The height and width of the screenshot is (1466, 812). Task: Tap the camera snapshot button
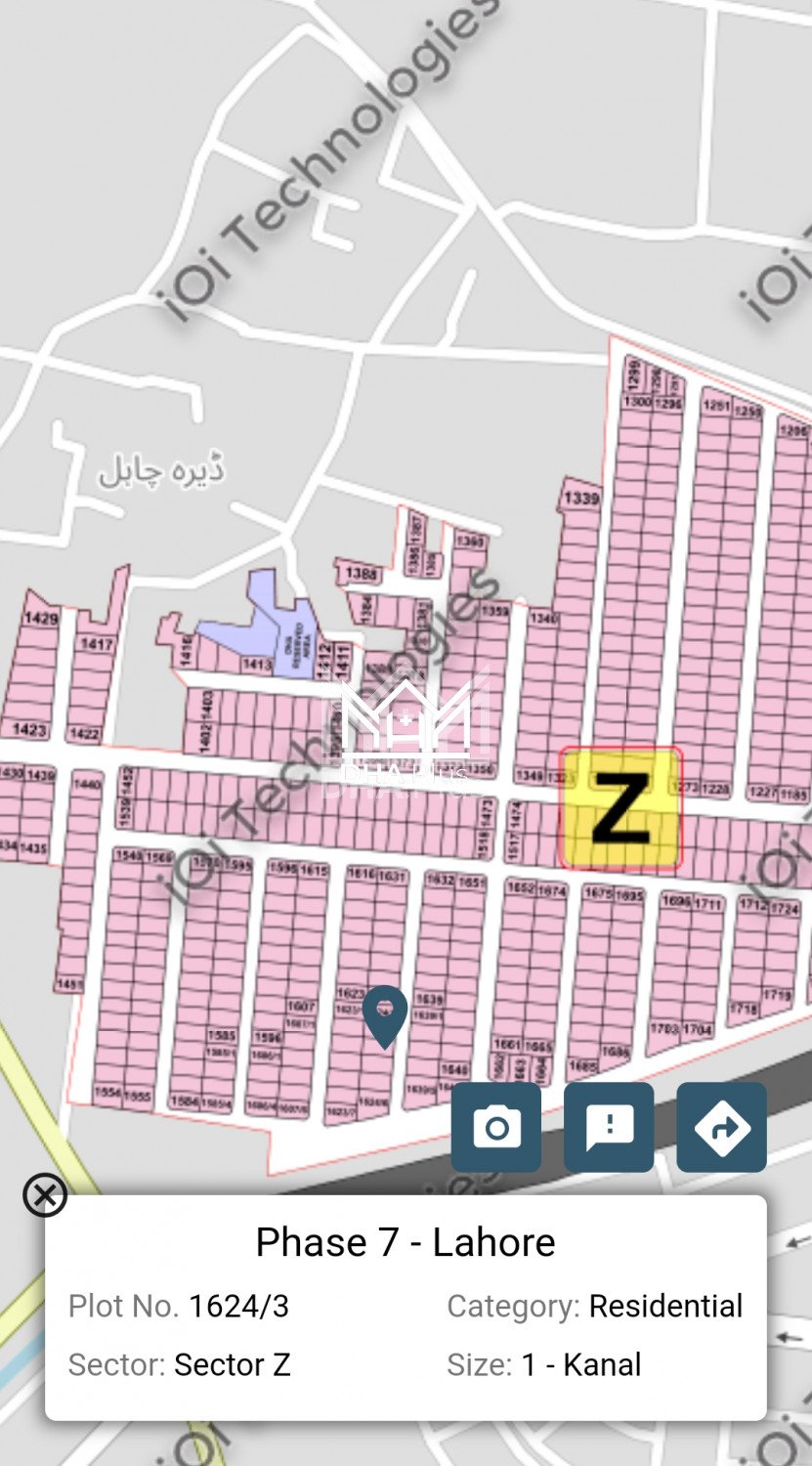[495, 1127]
